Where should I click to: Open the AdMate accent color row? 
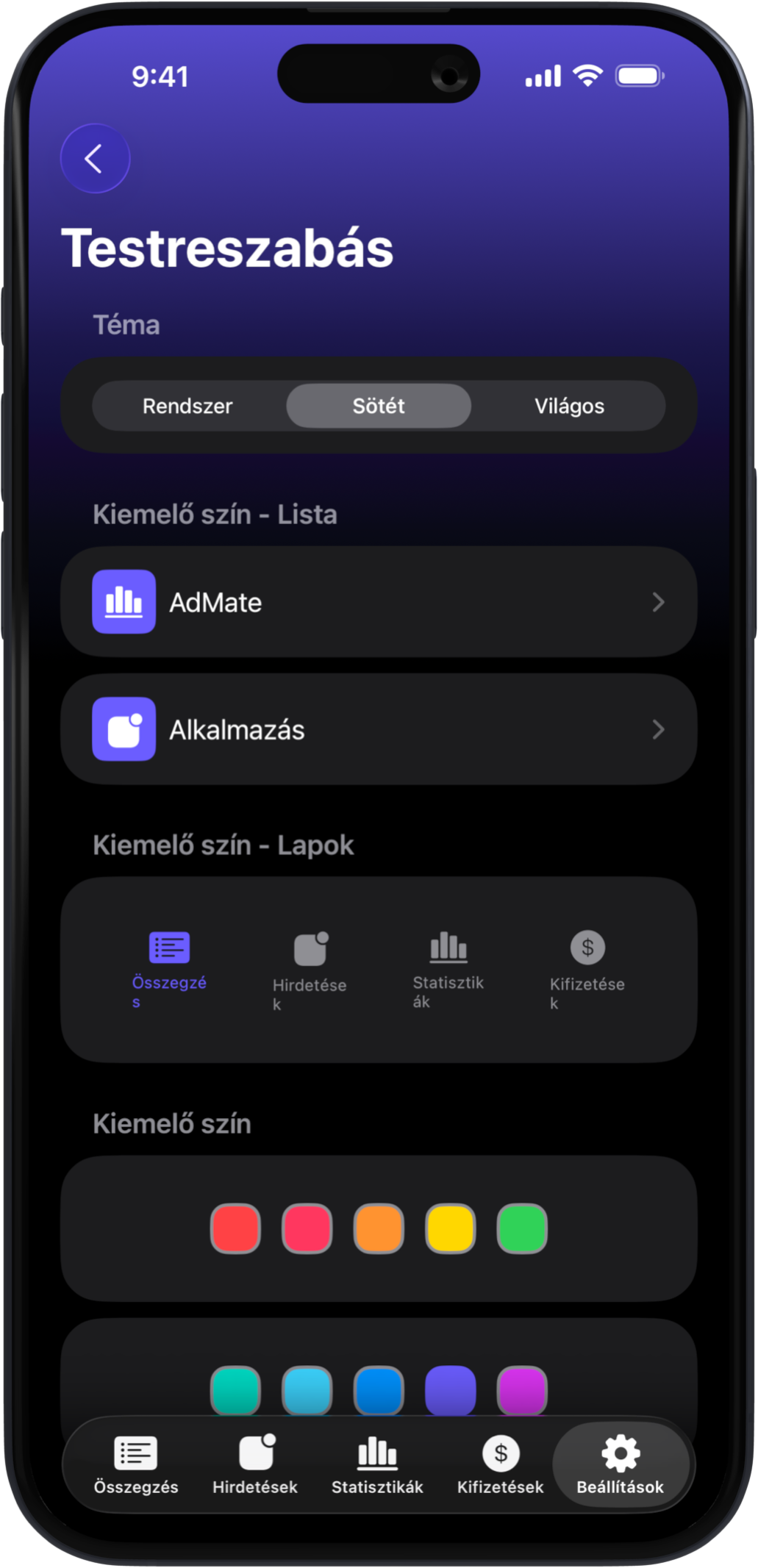(x=379, y=602)
